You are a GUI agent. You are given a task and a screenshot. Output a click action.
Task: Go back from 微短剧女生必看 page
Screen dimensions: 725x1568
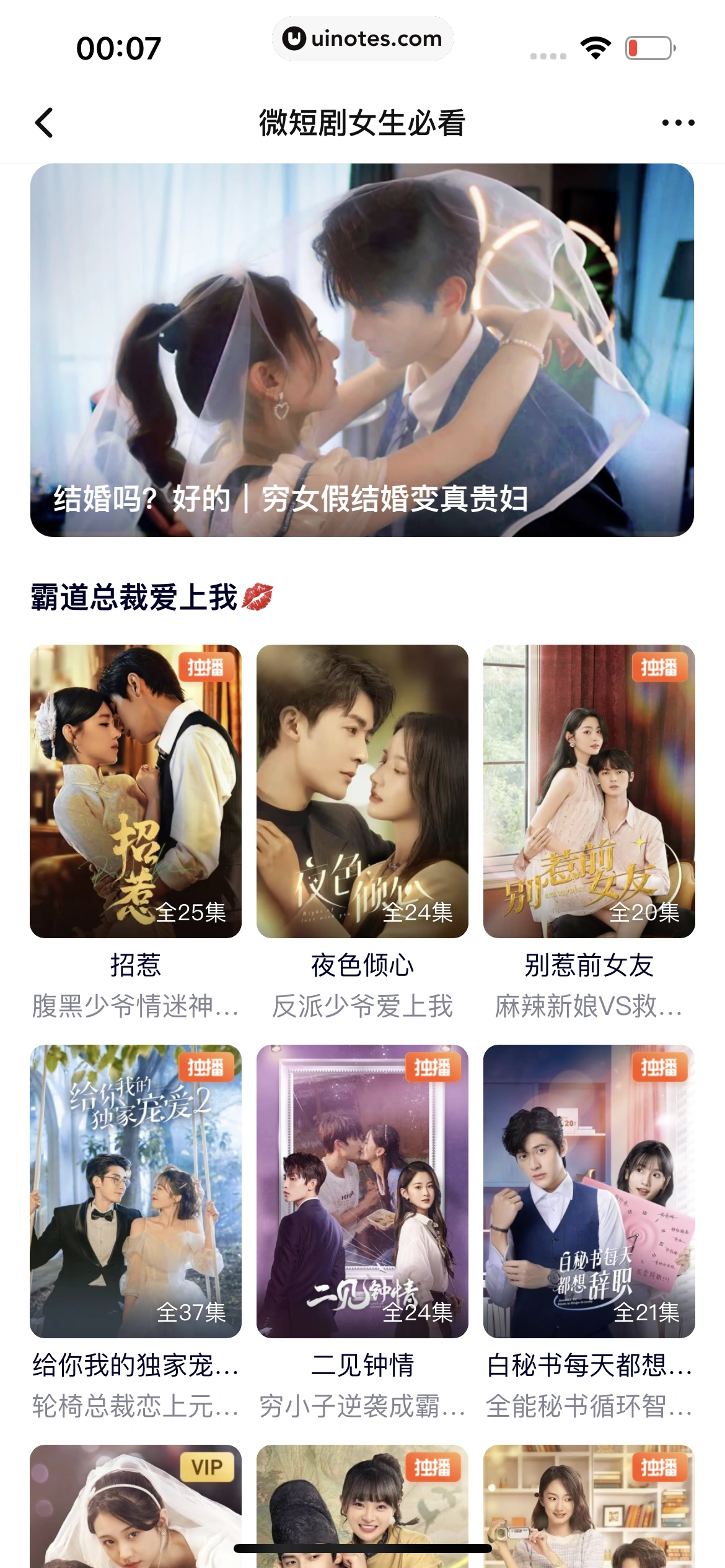click(45, 123)
